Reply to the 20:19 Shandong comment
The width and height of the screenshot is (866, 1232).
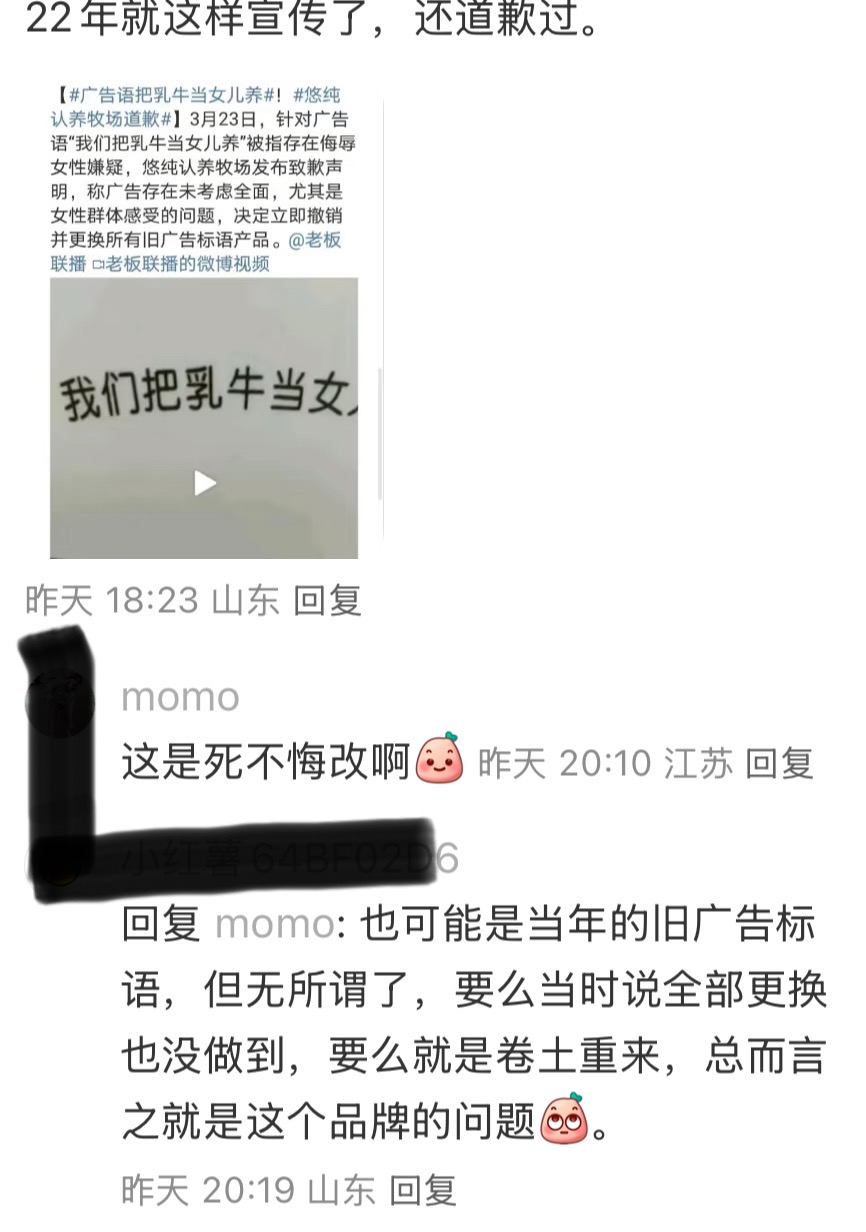coord(422,1190)
